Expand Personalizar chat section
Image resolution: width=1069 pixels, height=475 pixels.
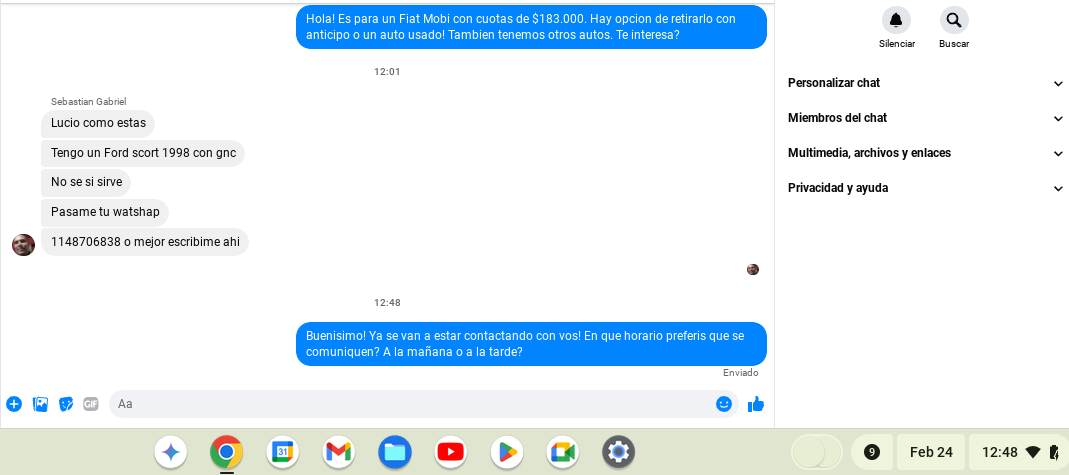click(x=1058, y=83)
